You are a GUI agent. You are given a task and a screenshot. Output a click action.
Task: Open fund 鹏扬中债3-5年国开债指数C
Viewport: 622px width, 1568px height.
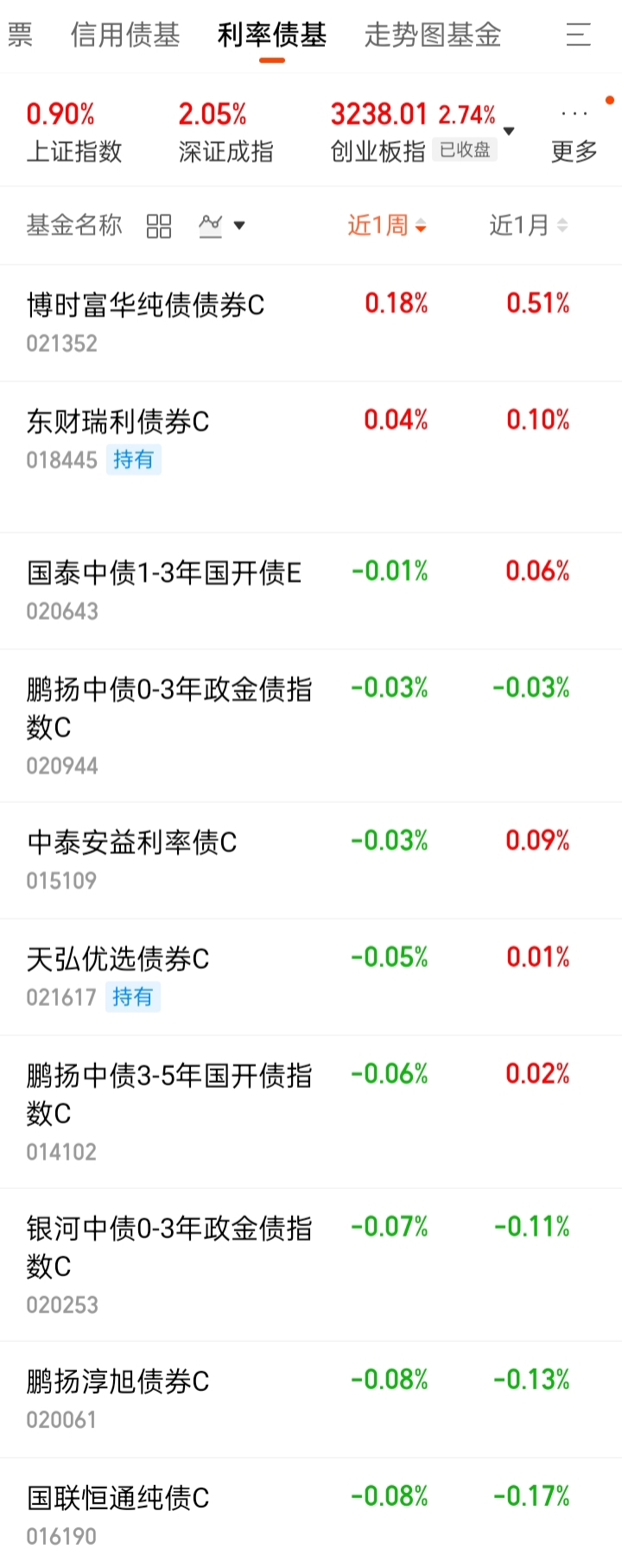(311, 1111)
